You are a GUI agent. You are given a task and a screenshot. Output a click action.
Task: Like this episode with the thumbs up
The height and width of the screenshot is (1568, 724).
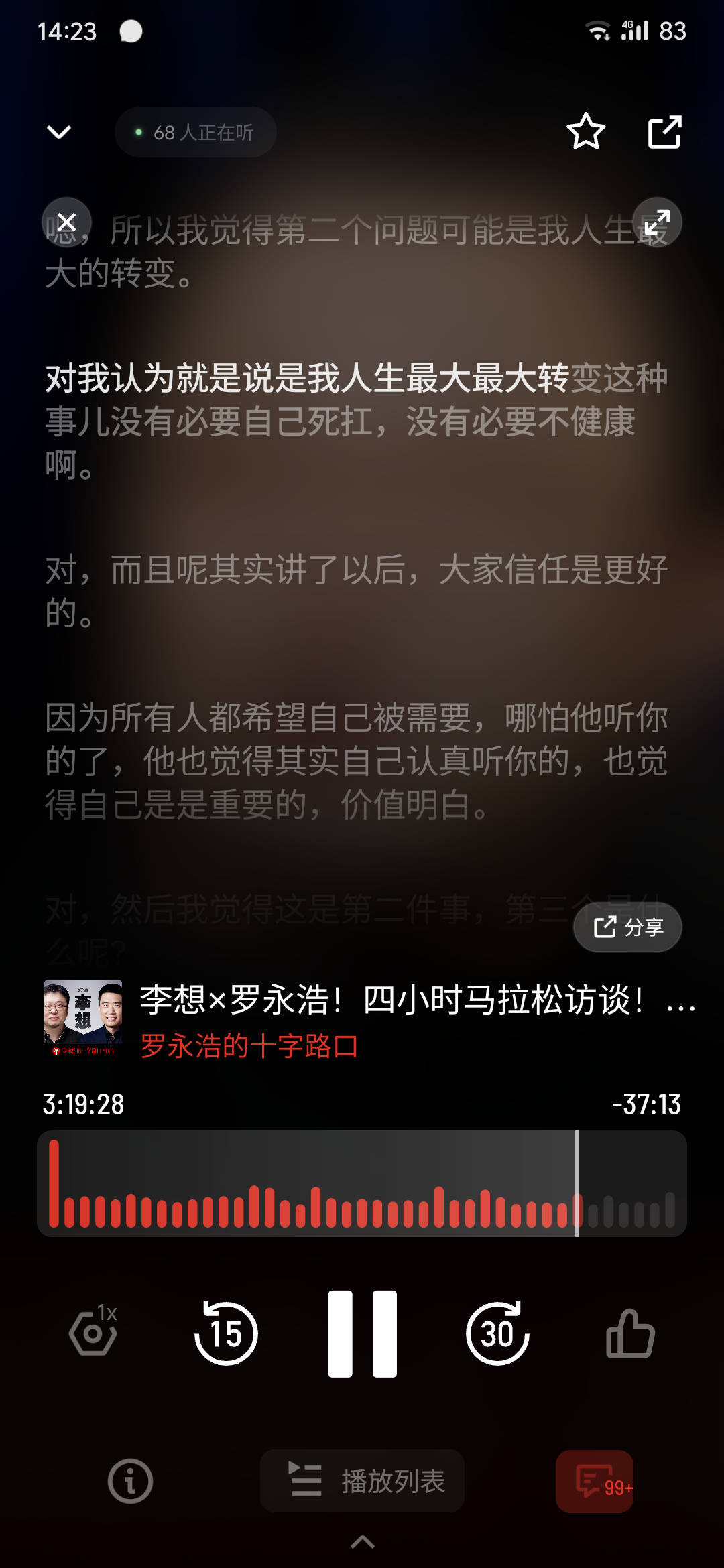(630, 1333)
